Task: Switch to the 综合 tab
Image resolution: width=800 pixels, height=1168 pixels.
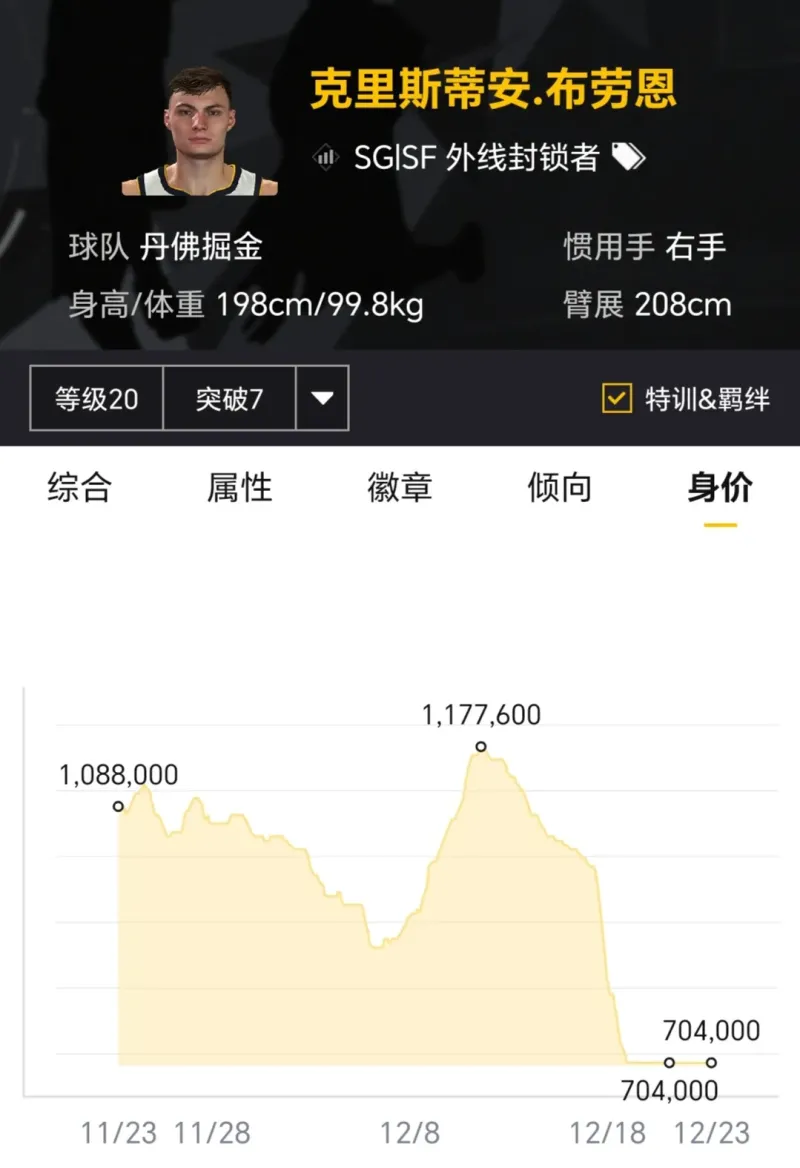Action: pyautogui.click(x=80, y=488)
